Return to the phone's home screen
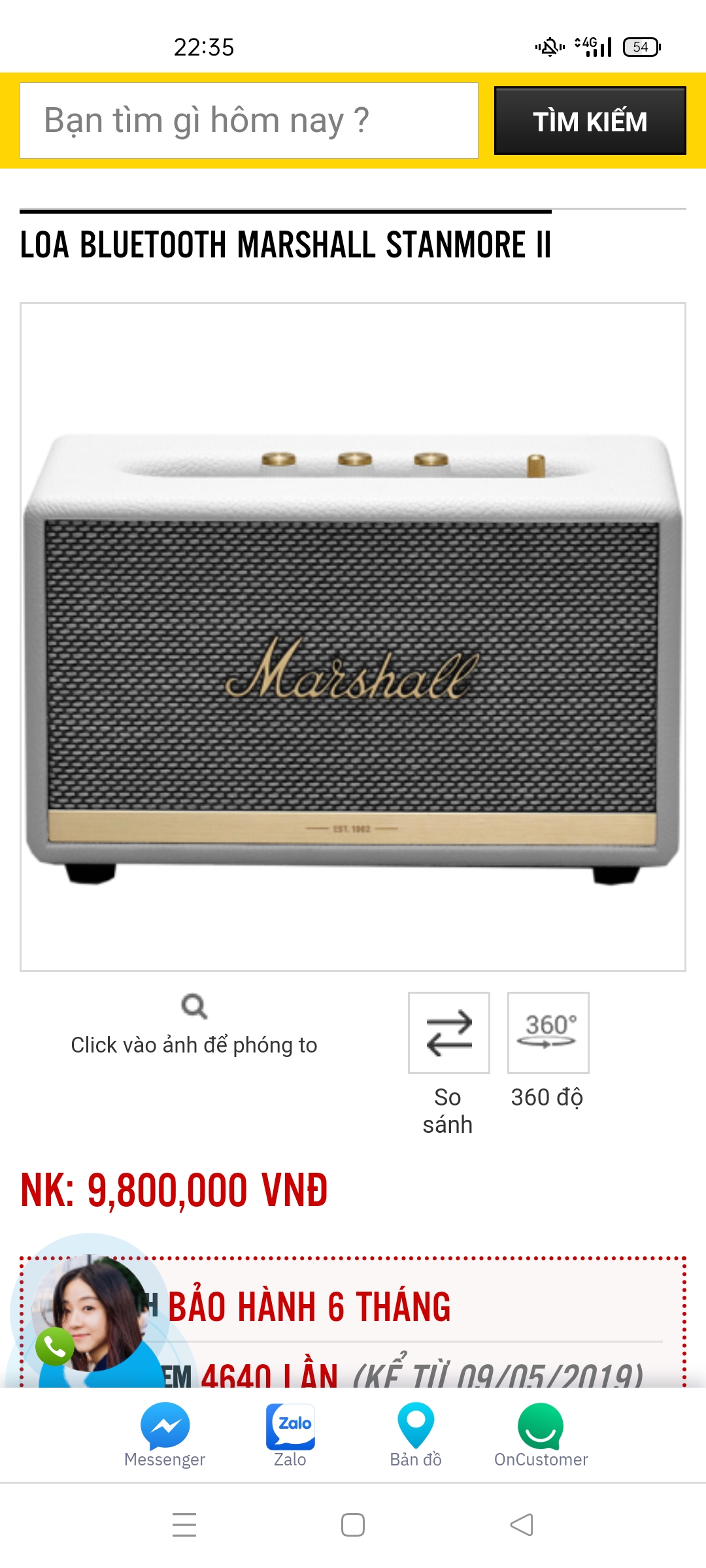706x1568 pixels. [x=353, y=1525]
